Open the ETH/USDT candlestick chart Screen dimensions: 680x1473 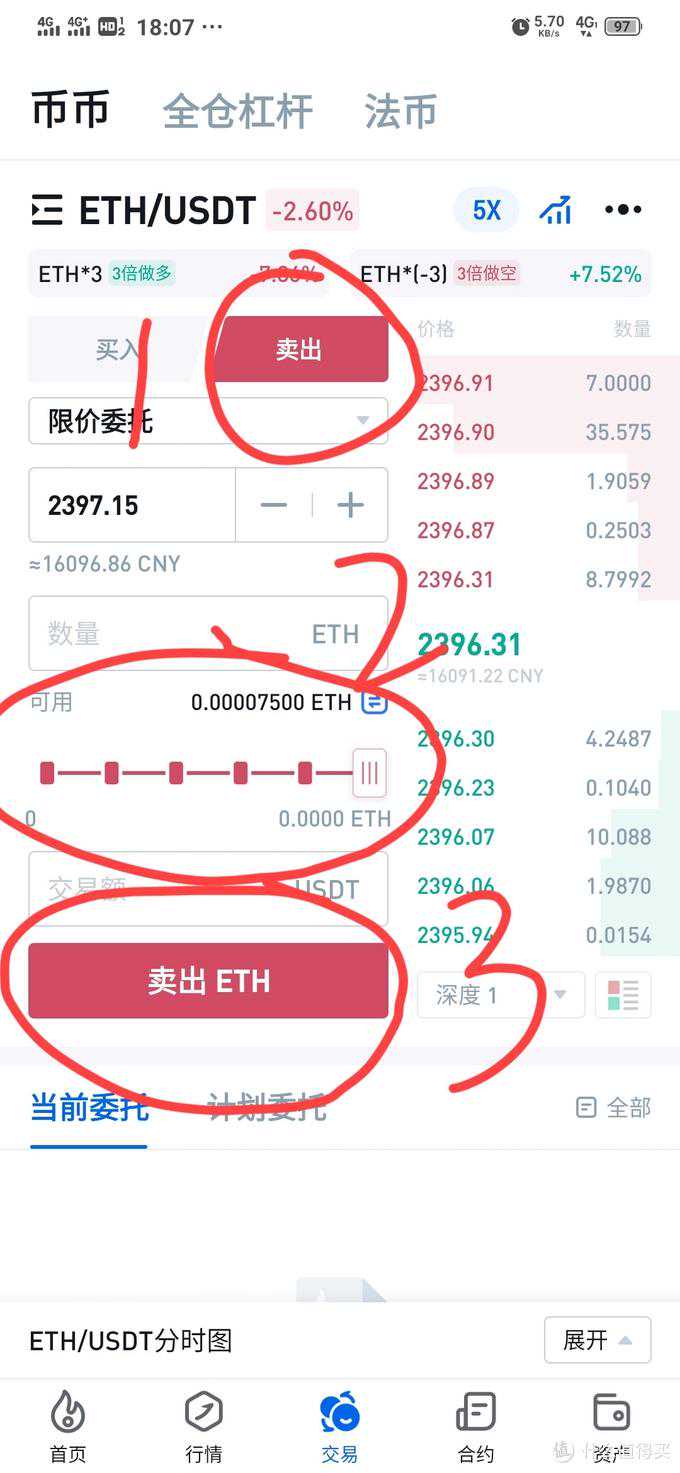(x=555, y=210)
